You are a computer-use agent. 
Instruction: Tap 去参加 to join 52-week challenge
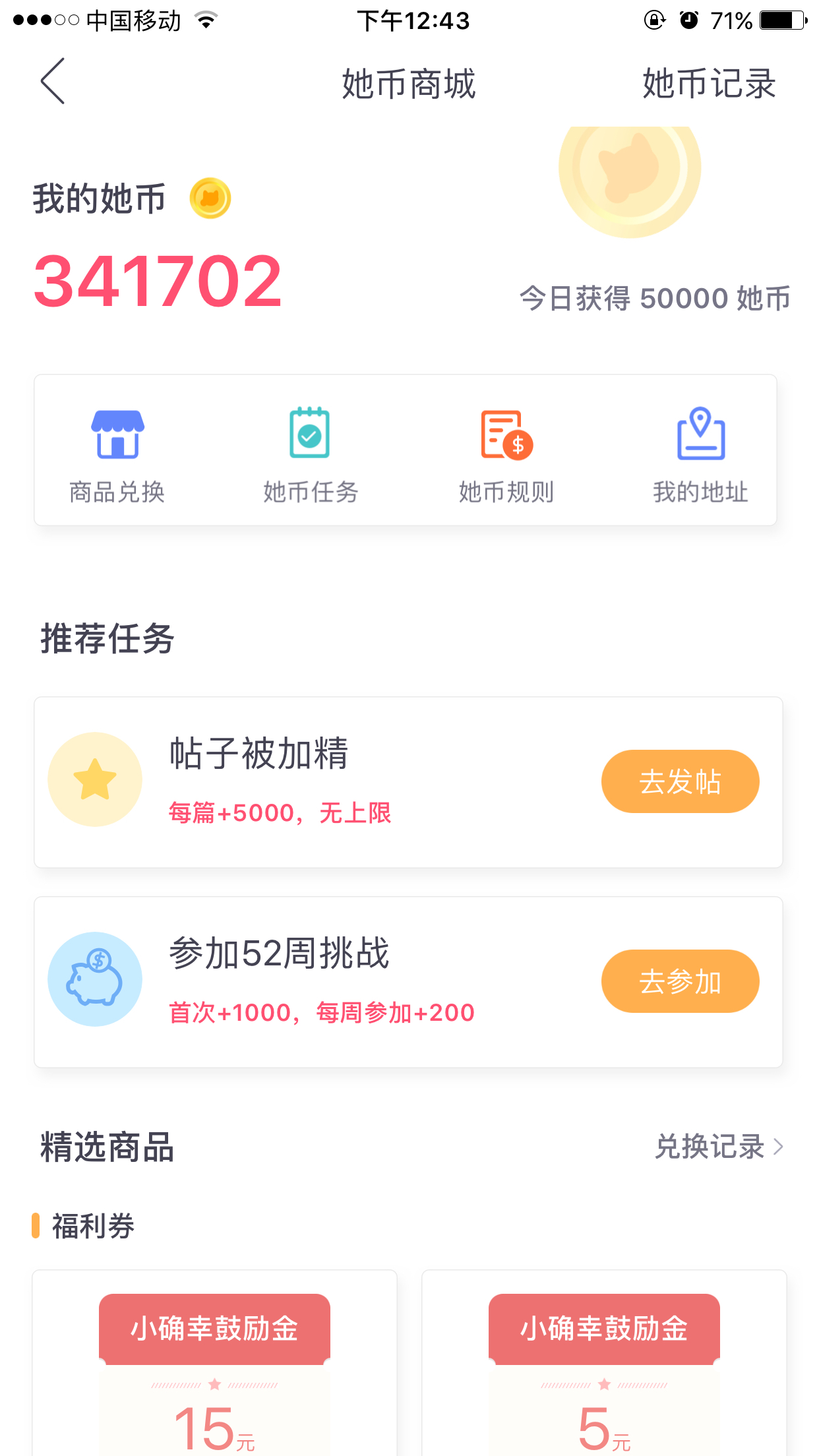(x=680, y=981)
